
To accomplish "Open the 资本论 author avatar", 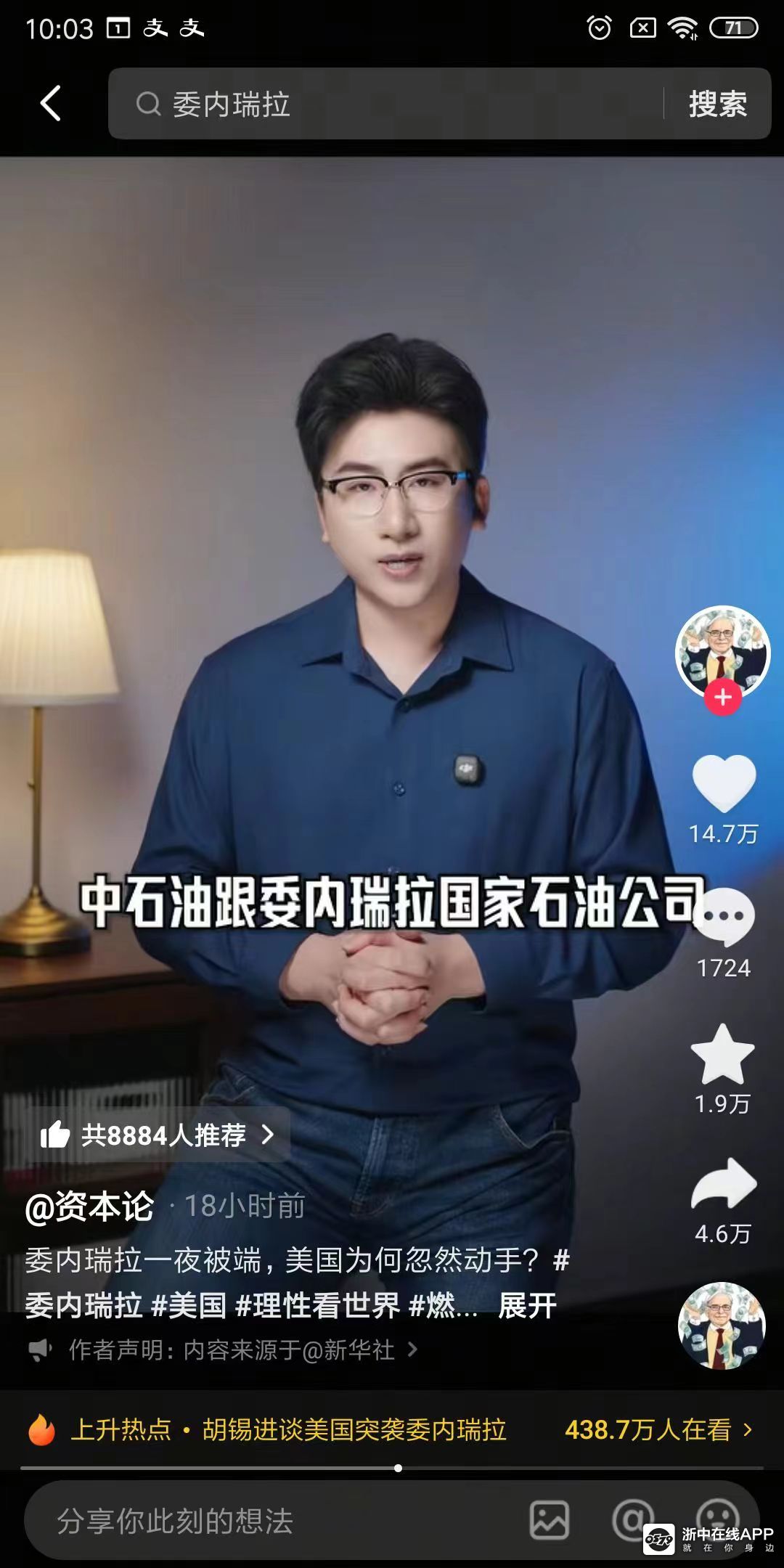I will pyautogui.click(x=722, y=650).
